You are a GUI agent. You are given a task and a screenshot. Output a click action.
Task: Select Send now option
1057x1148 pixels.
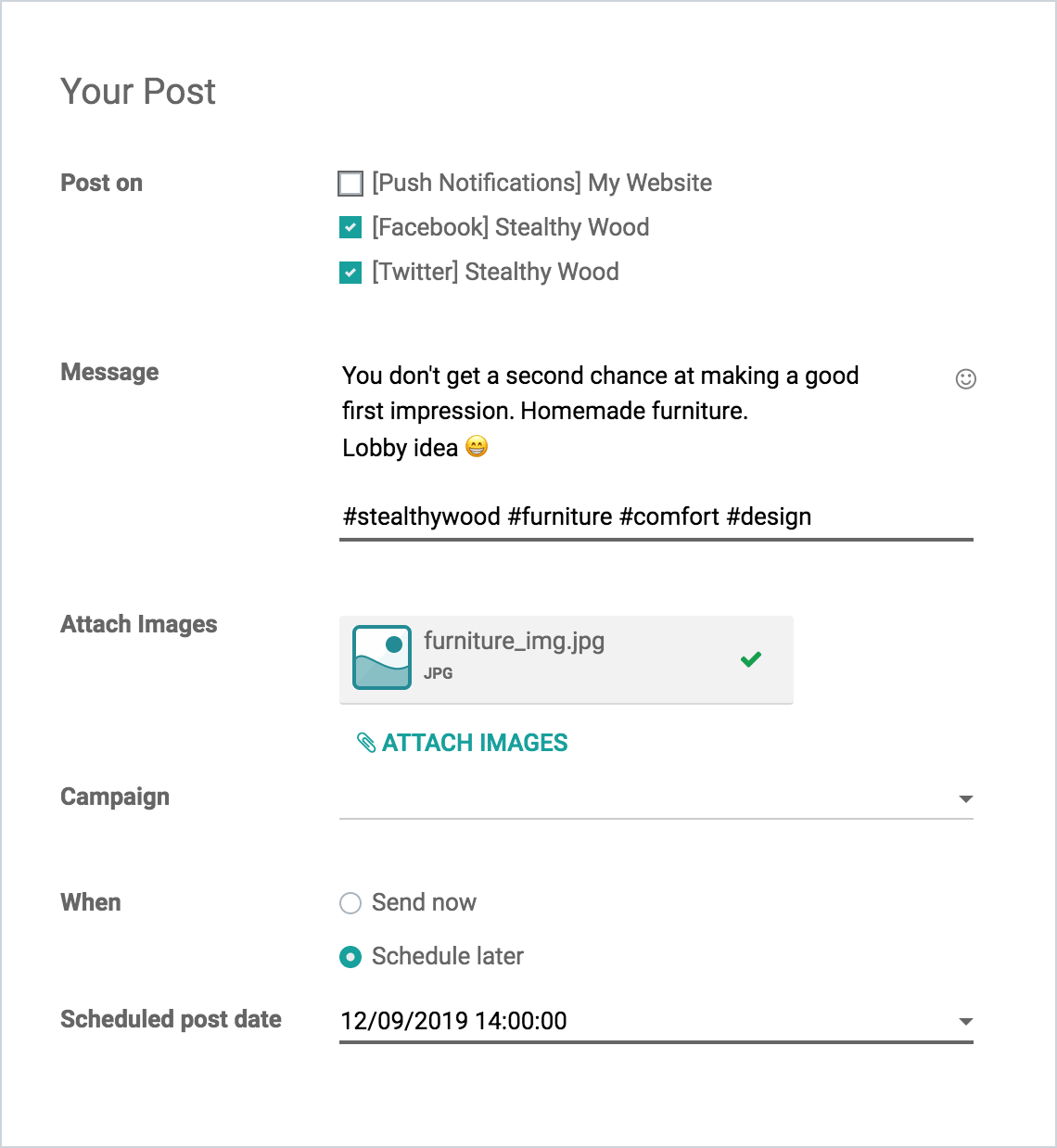point(350,903)
